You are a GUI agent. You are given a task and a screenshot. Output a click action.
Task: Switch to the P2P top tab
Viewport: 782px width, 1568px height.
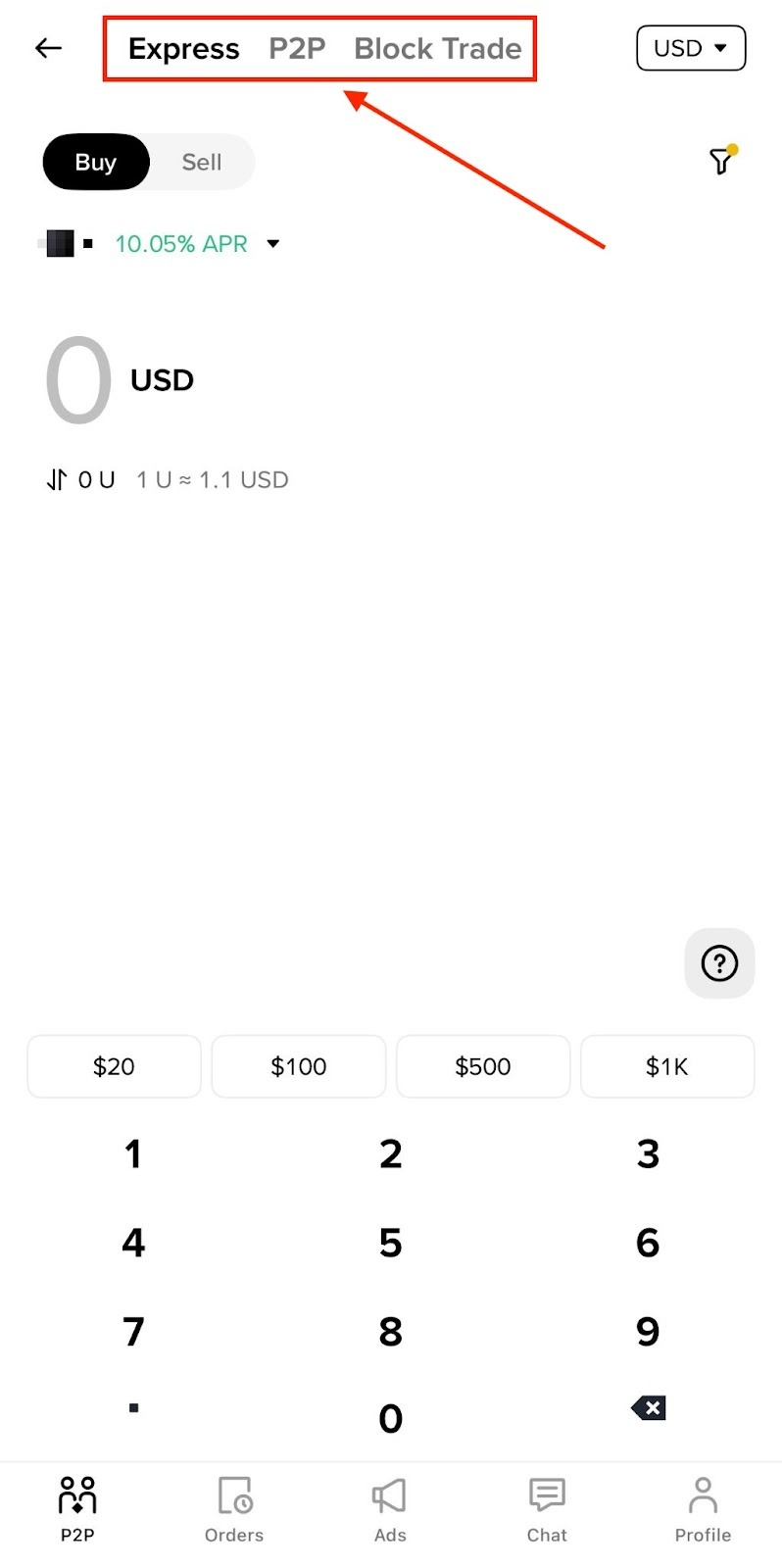click(296, 48)
